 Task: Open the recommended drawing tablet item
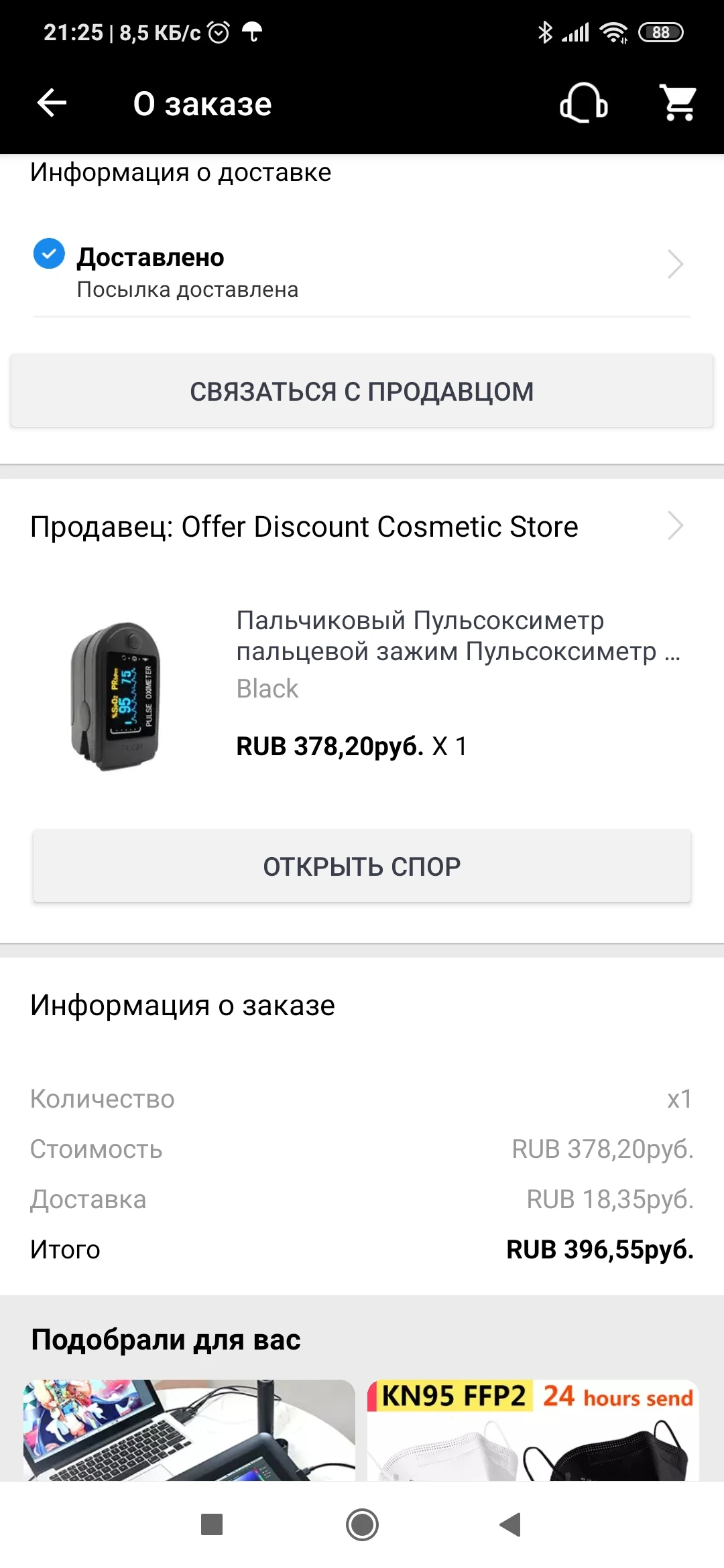pos(189,1429)
